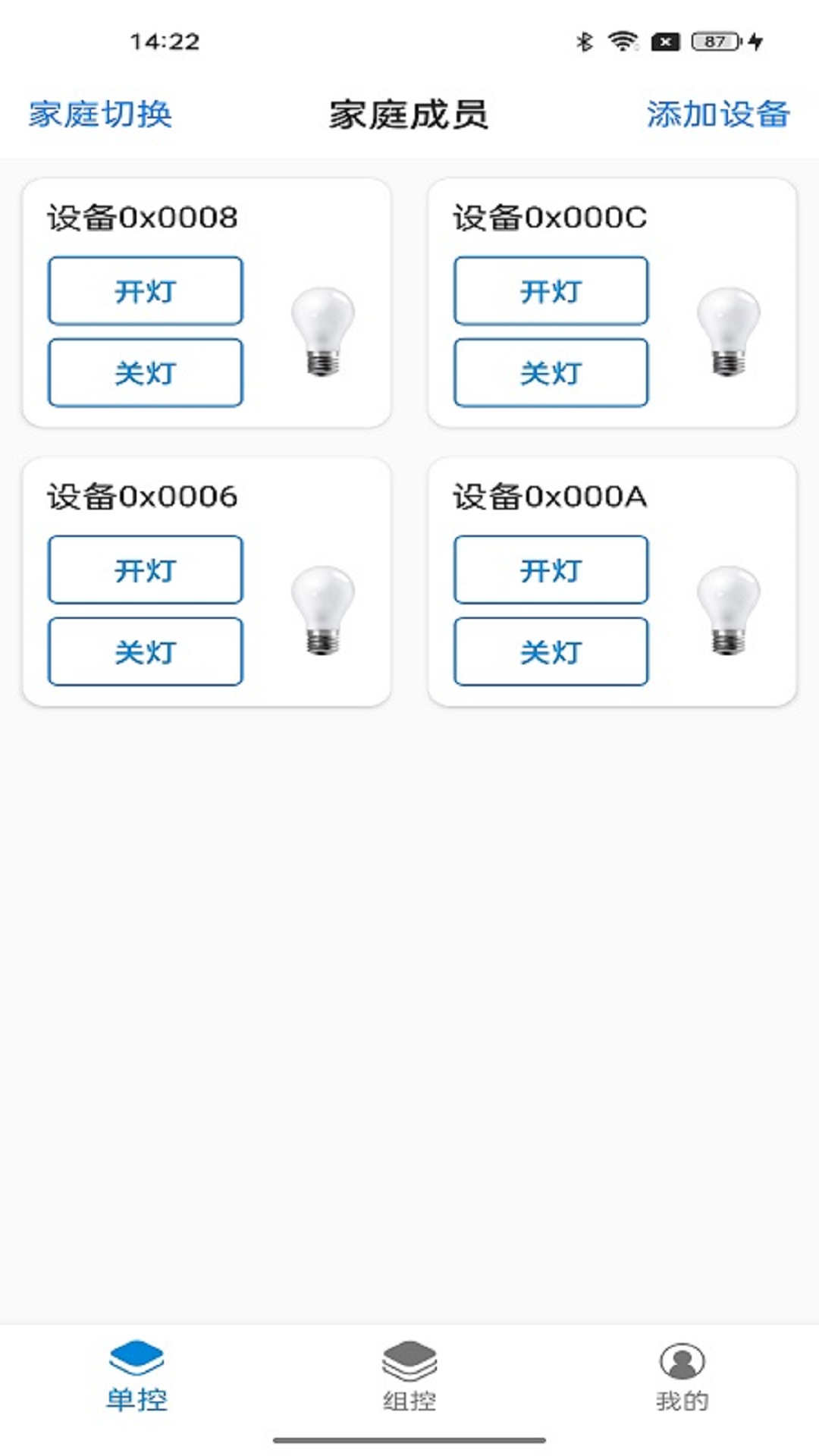The image size is (819, 1456).
Task: Select 开灯 for 设备0x000A
Action: (x=551, y=570)
